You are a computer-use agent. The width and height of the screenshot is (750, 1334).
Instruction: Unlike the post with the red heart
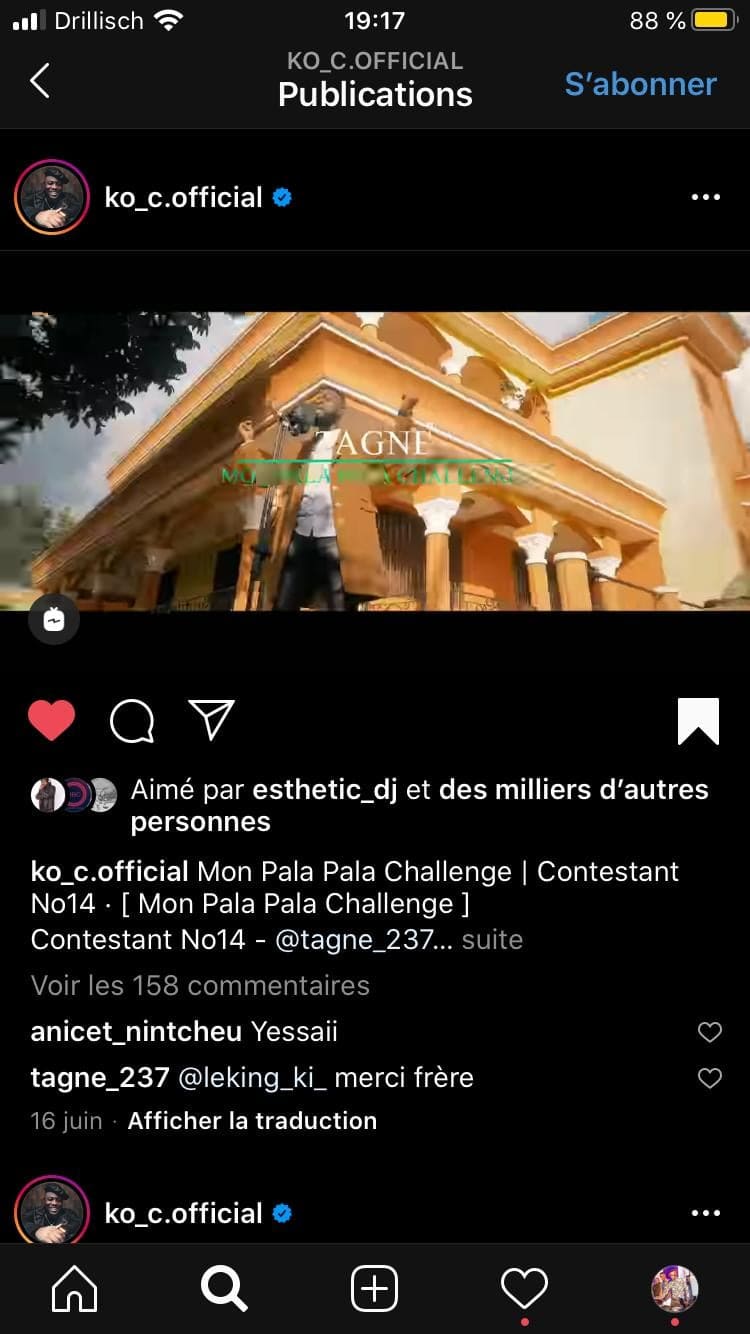tap(52, 720)
